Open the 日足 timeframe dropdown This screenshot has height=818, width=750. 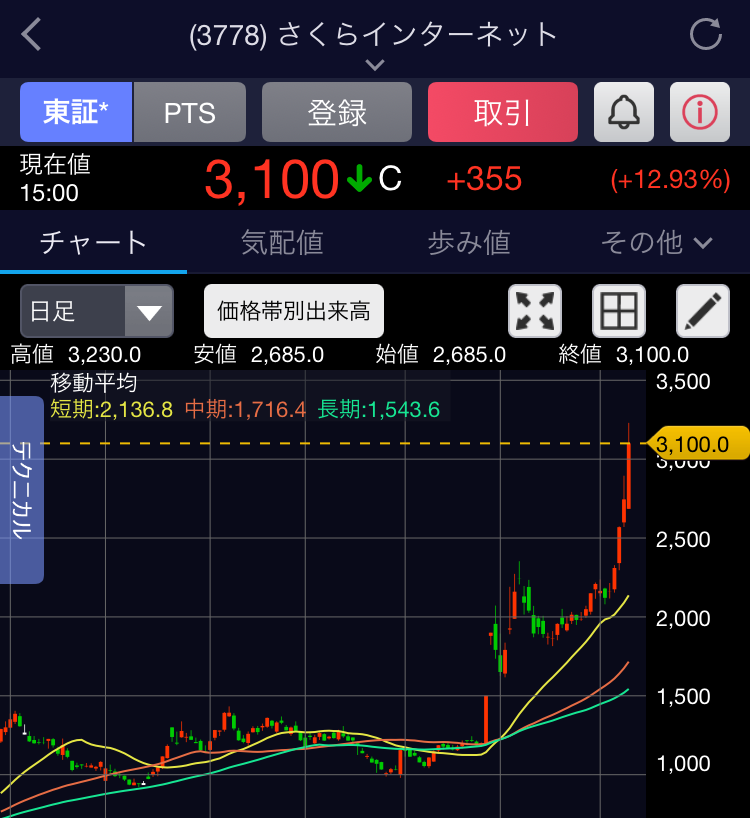point(97,311)
